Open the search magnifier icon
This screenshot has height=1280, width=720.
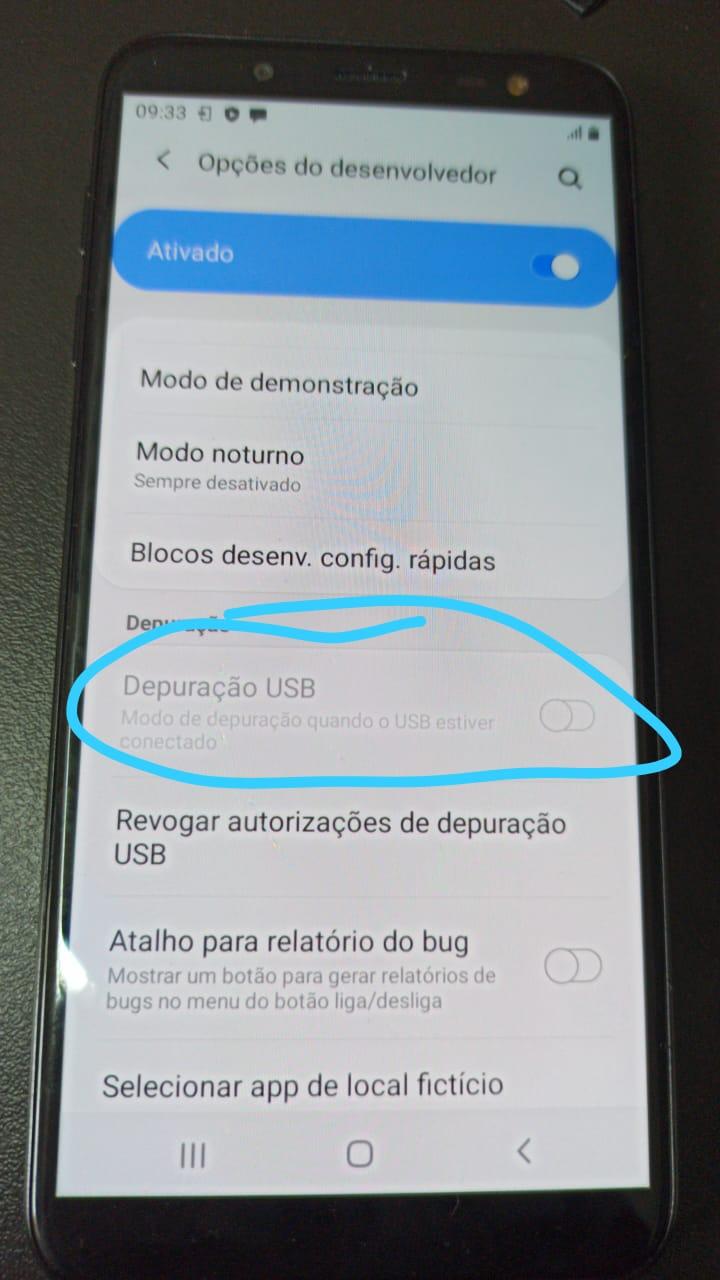pyautogui.click(x=570, y=178)
